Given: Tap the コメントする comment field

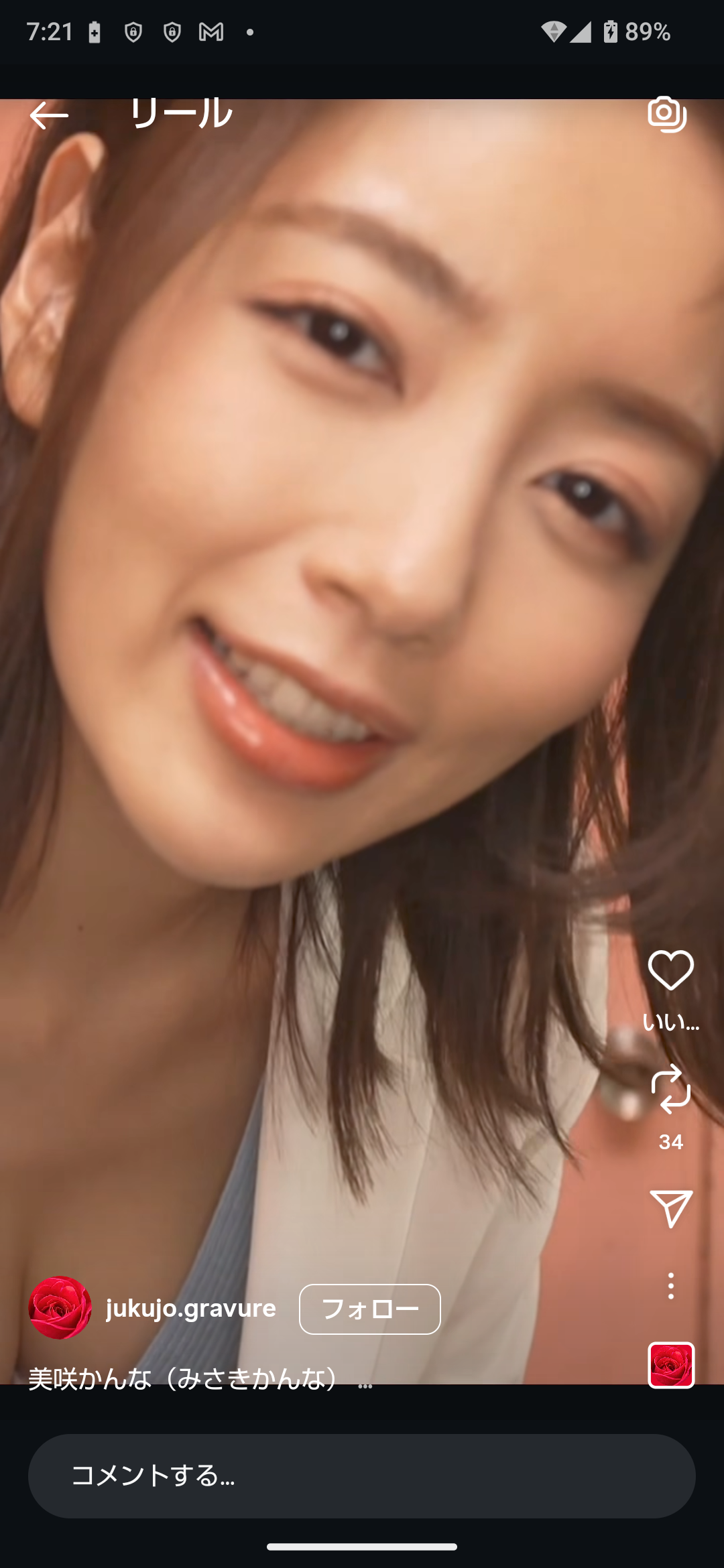Looking at the screenshot, I should click(x=362, y=1474).
